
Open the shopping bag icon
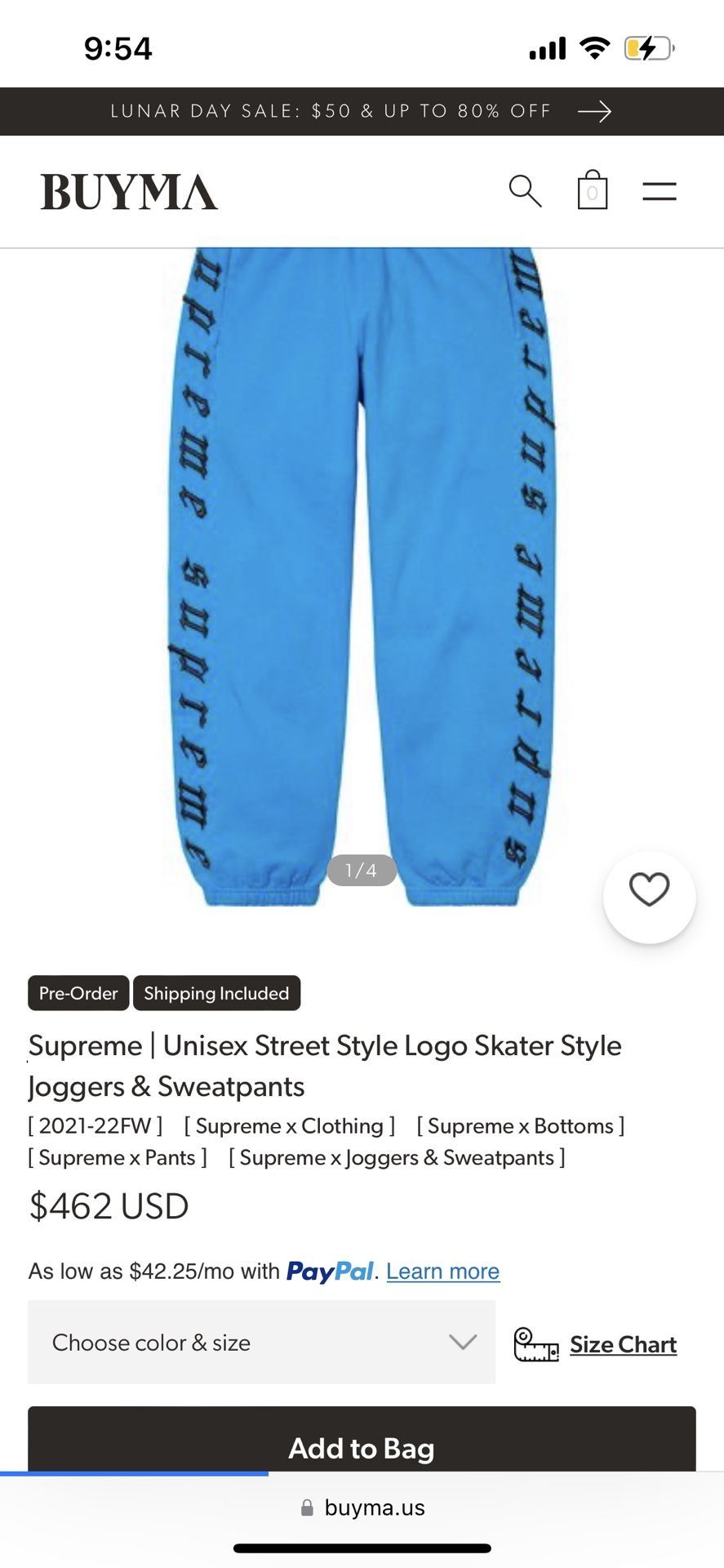coord(593,191)
